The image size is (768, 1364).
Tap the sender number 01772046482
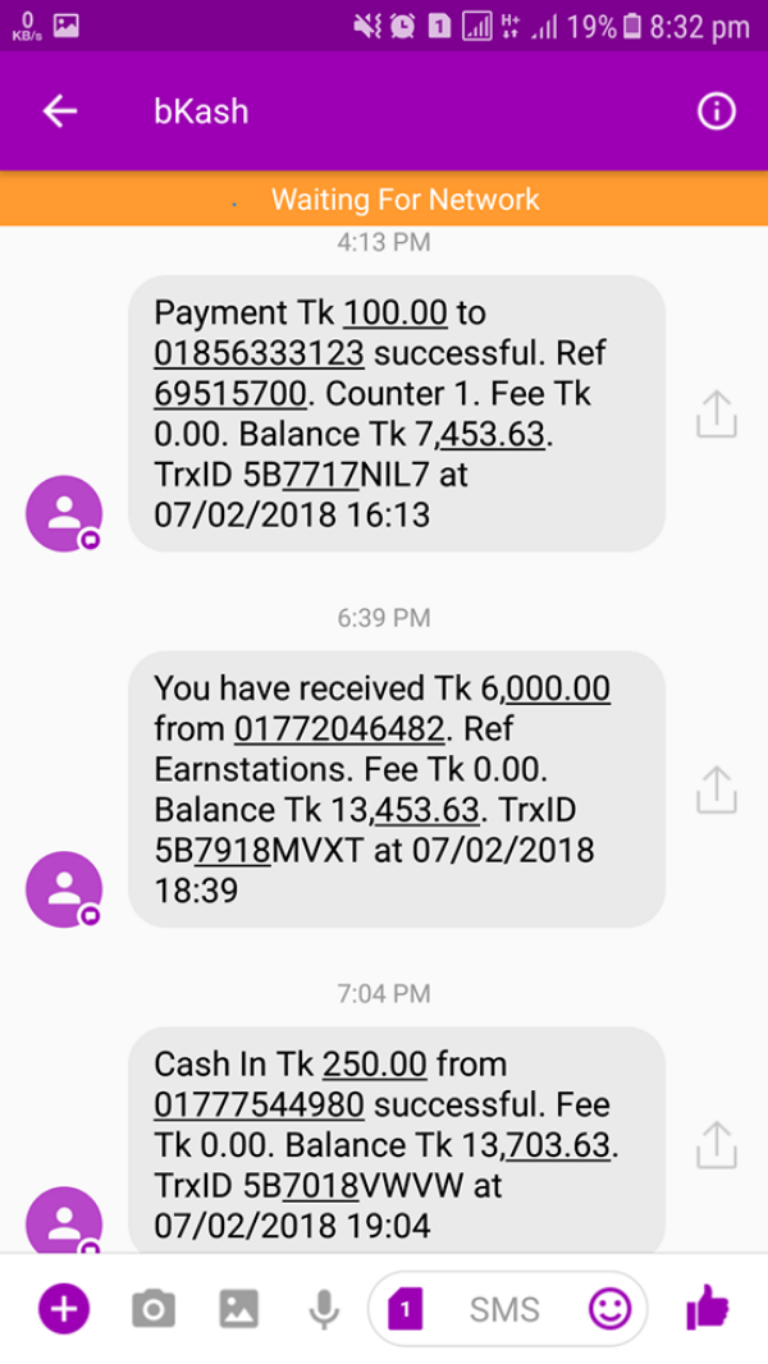click(339, 730)
